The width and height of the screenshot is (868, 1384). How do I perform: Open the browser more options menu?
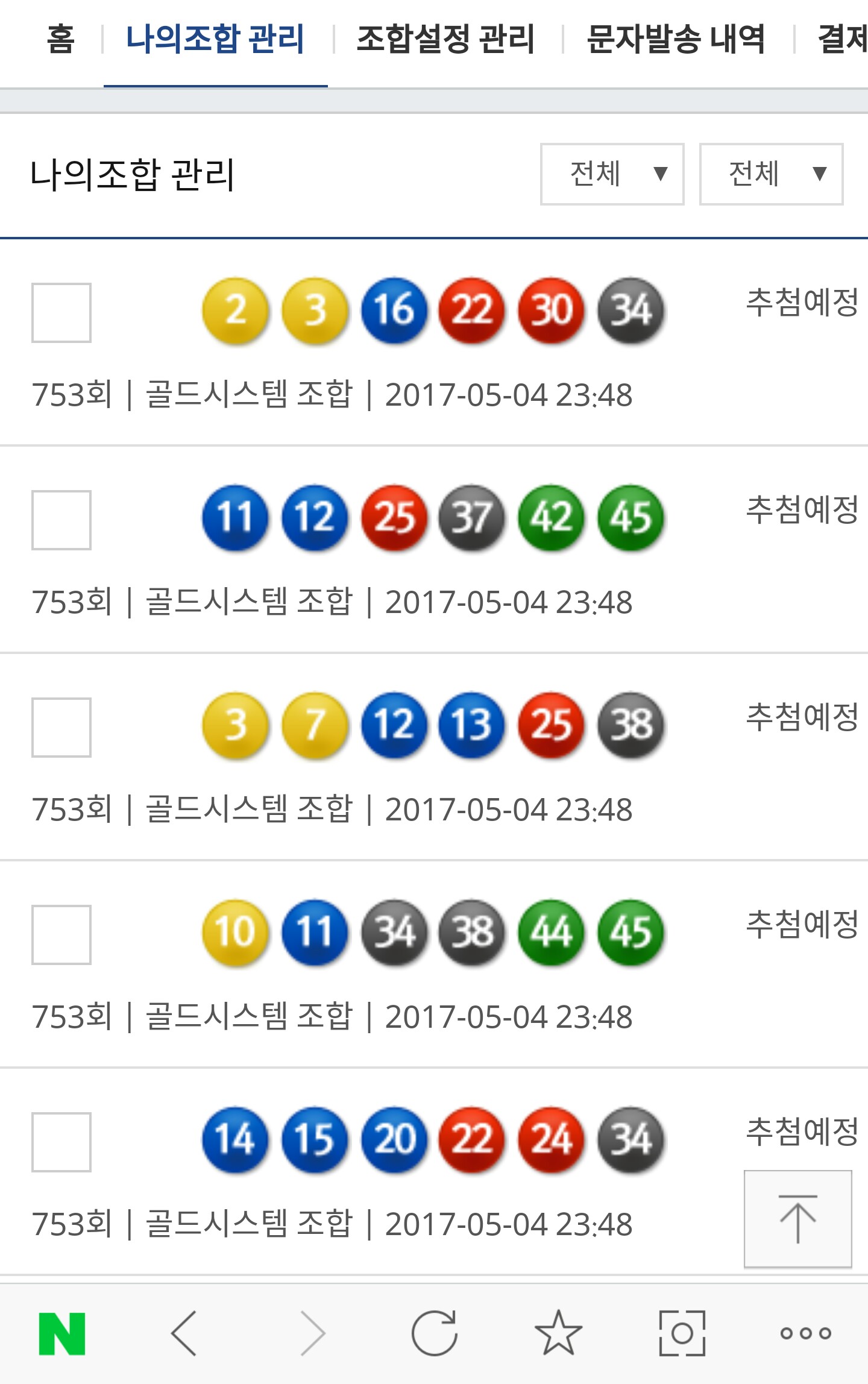click(x=805, y=1333)
